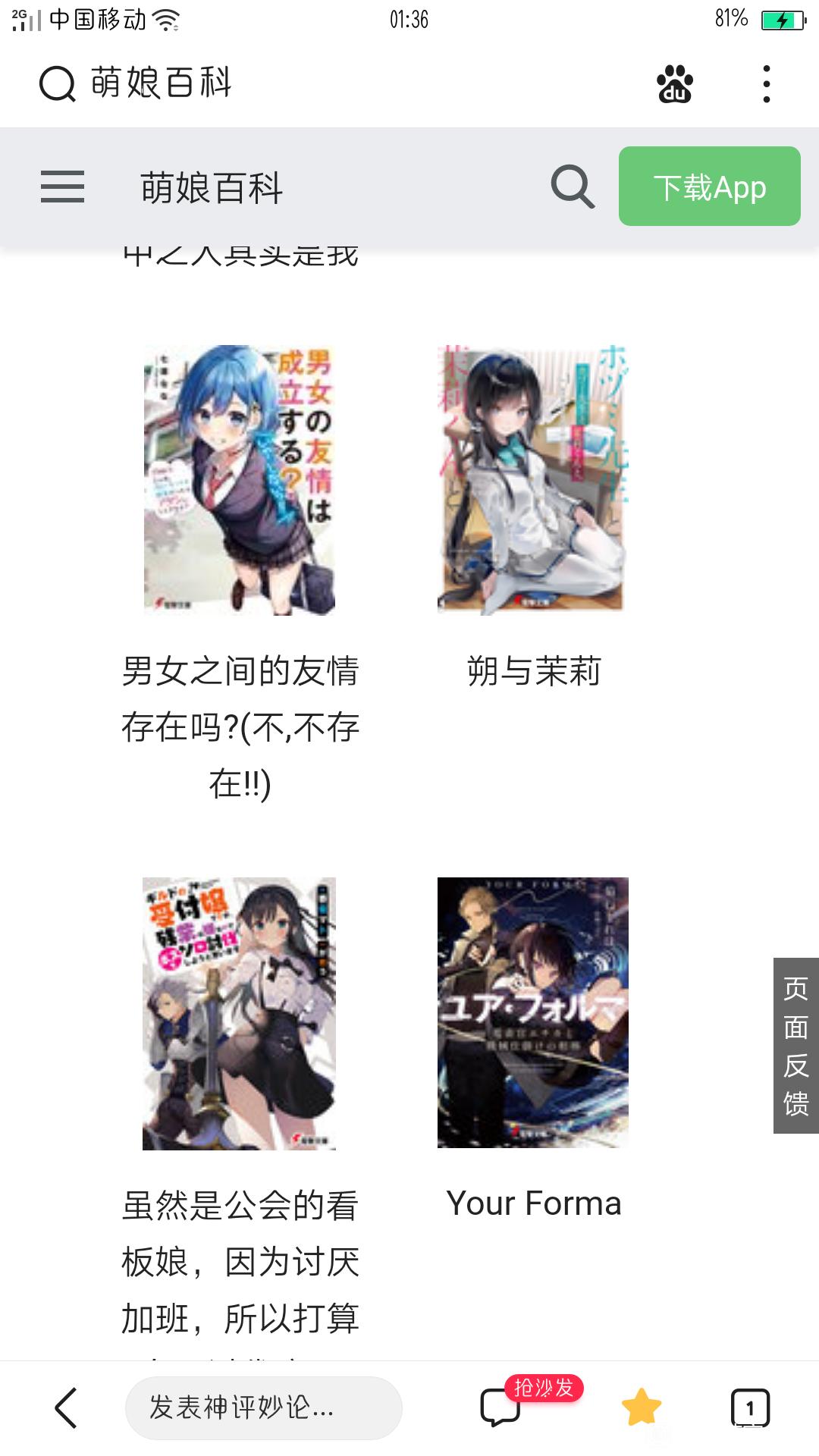Open the 朔与茉莉 book cover
Screen dimensions: 819x1456
tap(533, 479)
